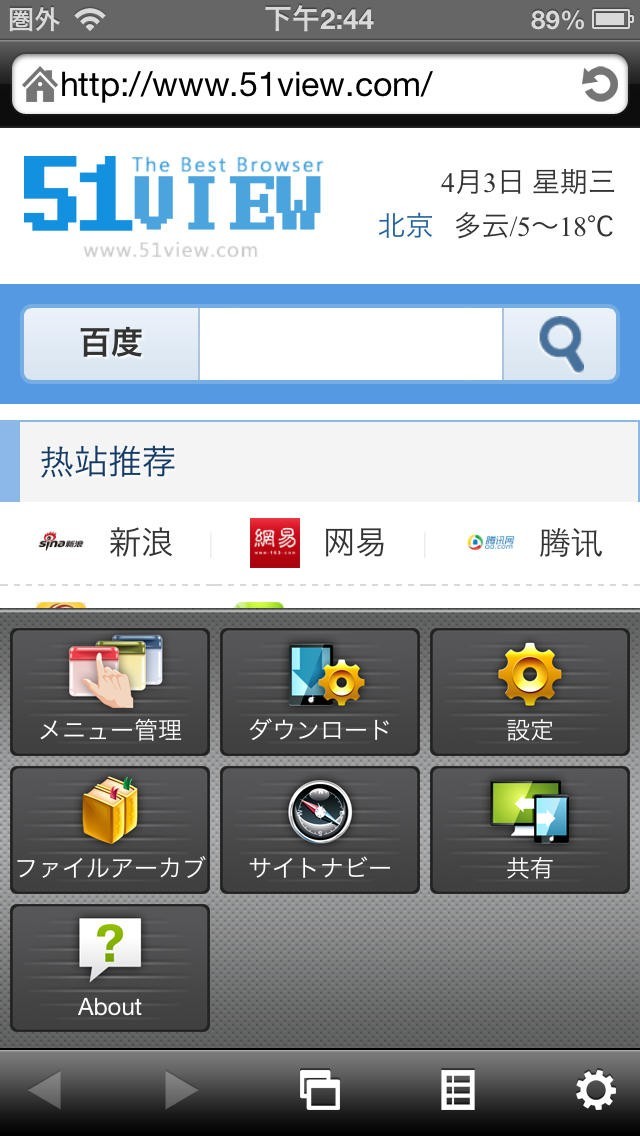640x1136 pixels.
Task: Change the 北京 weather city
Action: tap(405, 226)
